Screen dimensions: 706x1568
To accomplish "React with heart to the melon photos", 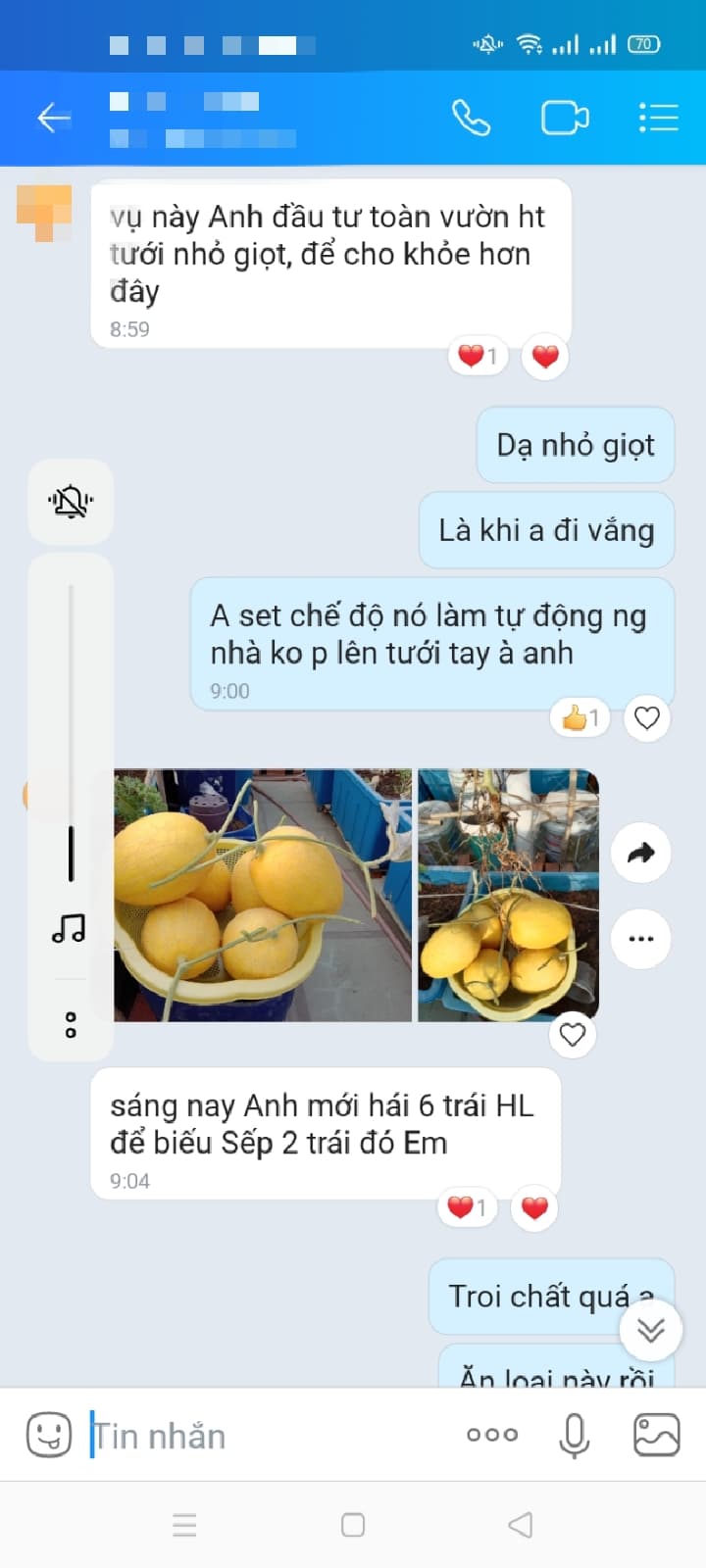I will click(x=573, y=1035).
